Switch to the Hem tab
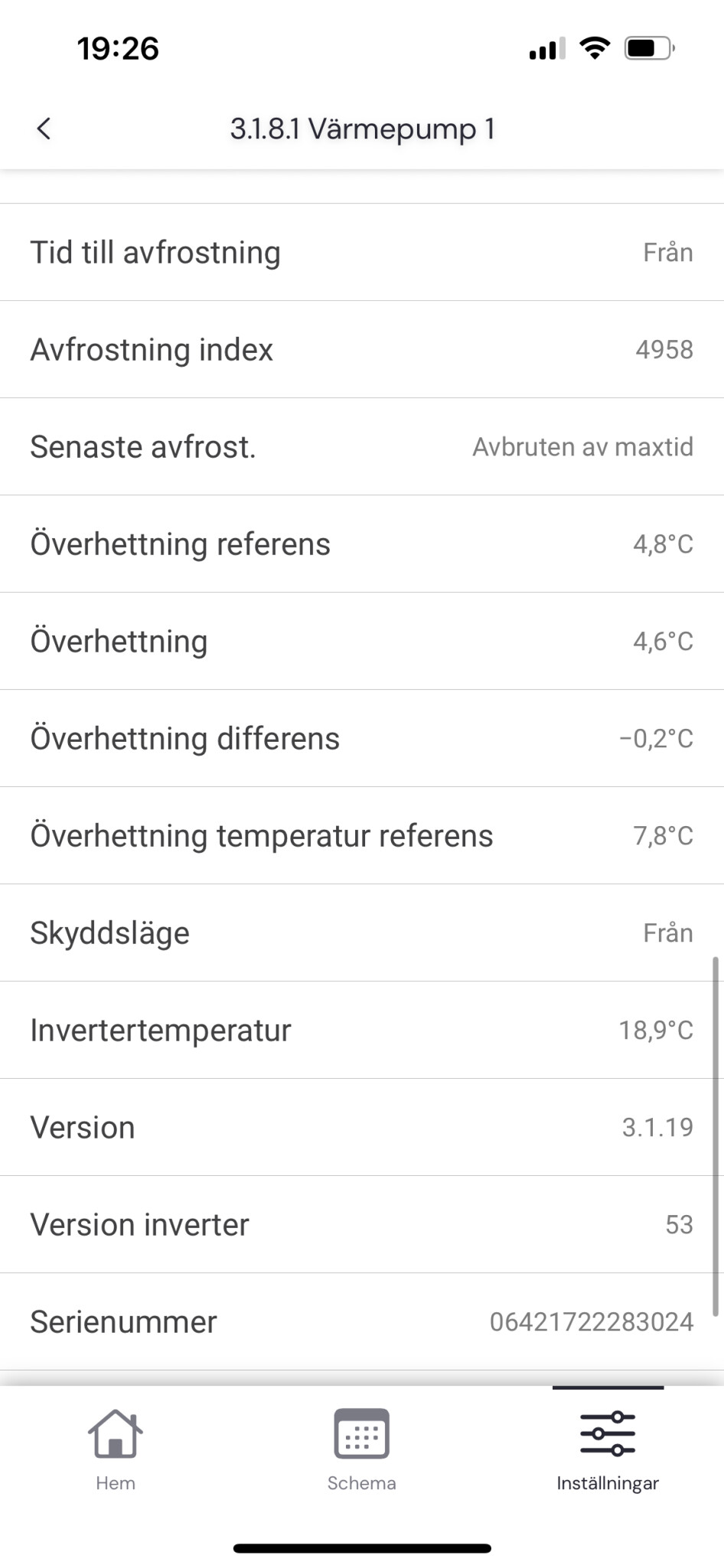Screen dimensions: 724x1568 [x=116, y=1449]
